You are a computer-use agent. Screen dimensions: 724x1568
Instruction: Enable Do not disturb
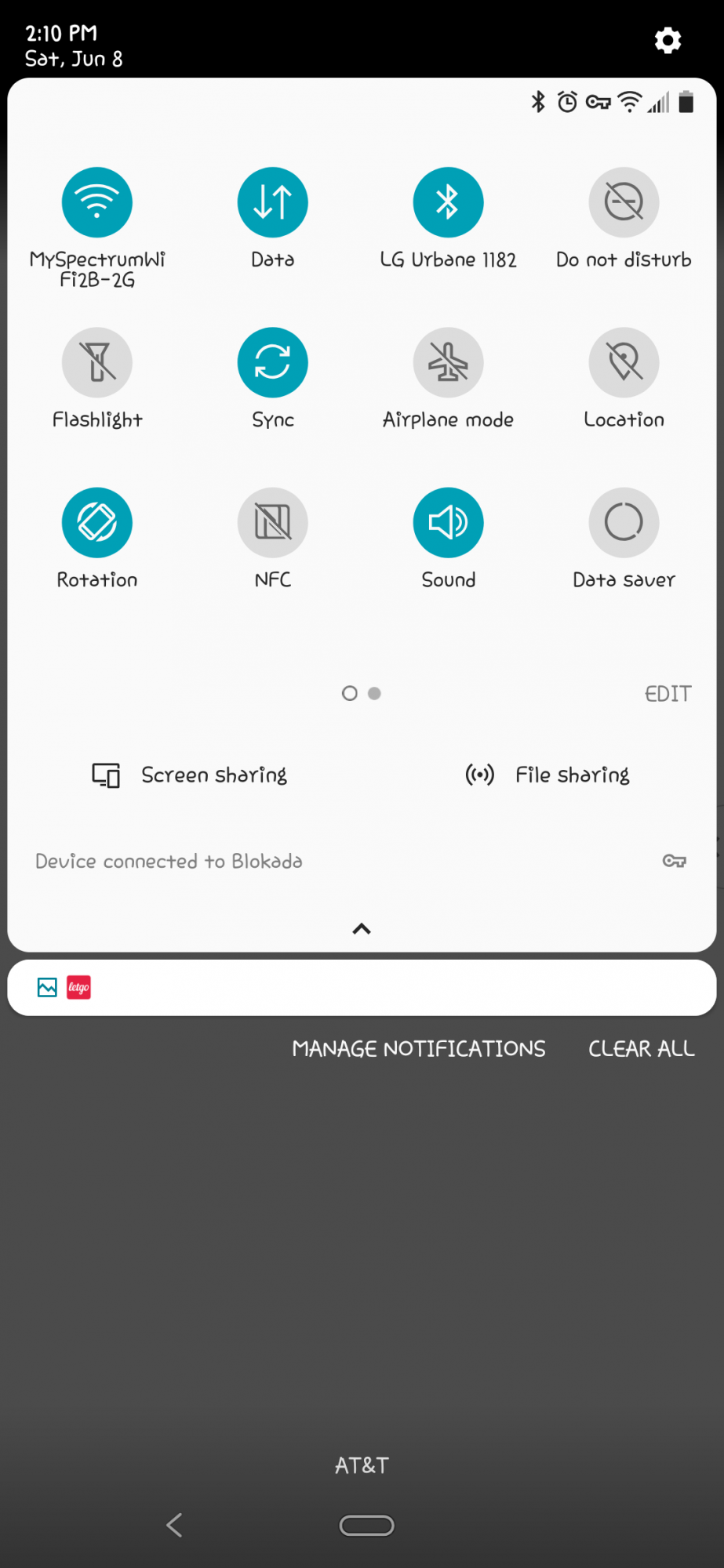[624, 202]
